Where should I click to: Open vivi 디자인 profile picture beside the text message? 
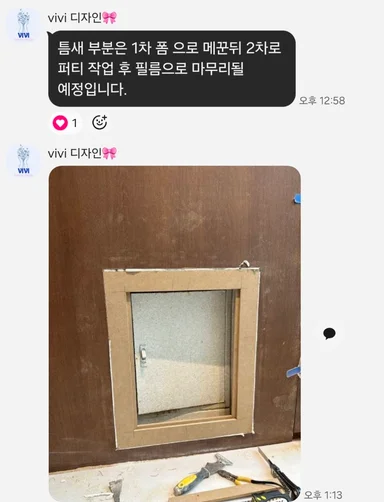(x=23, y=24)
